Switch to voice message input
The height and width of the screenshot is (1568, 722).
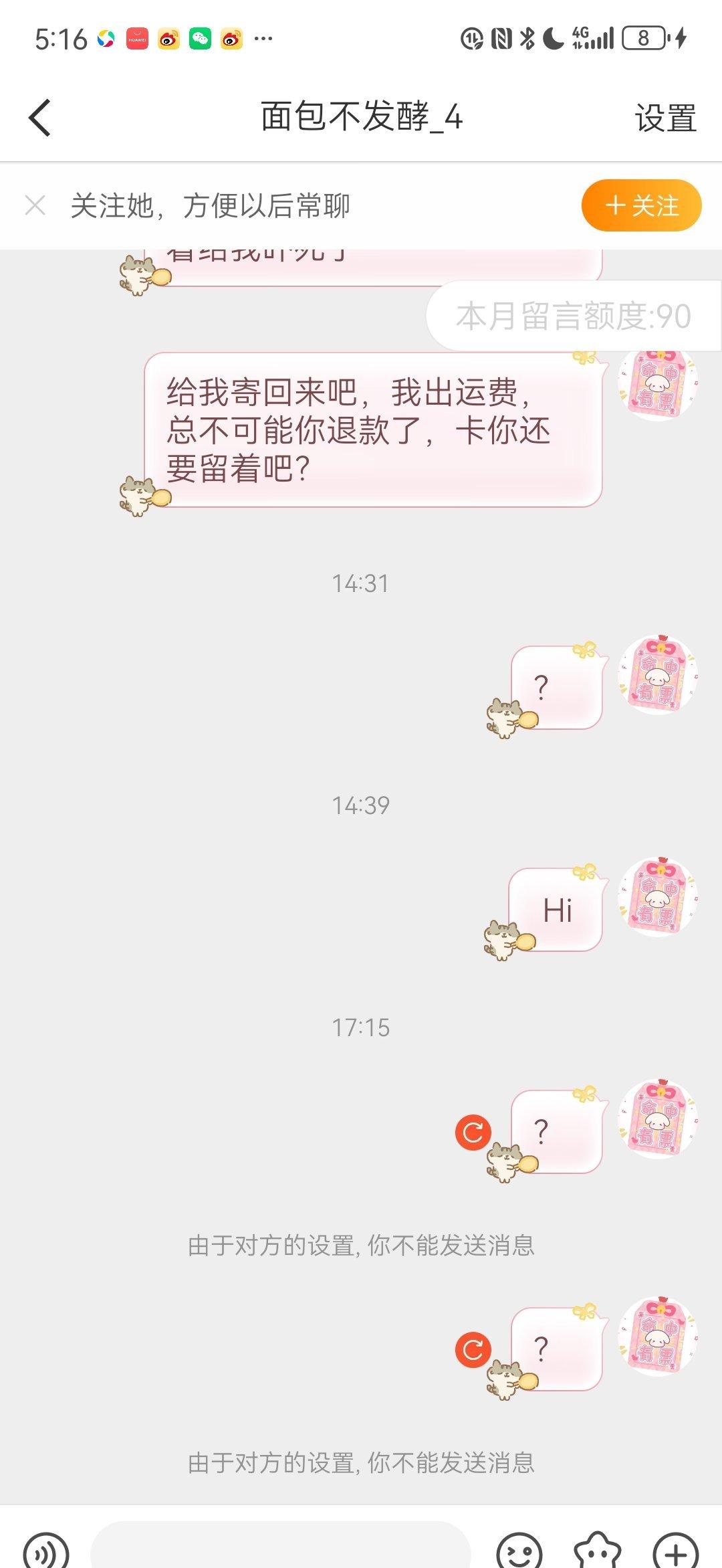pyautogui.click(x=45, y=1551)
